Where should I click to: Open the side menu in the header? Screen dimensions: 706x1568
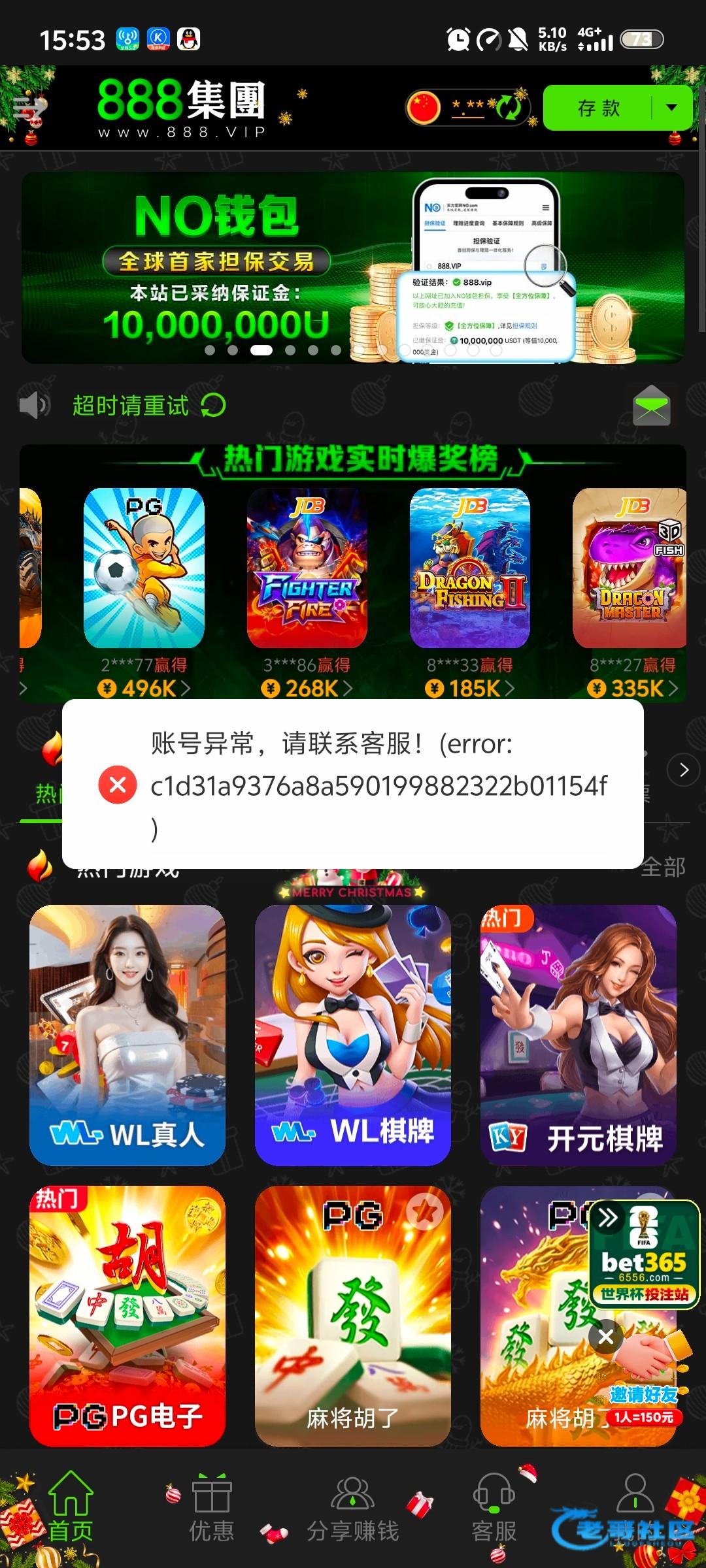click(27, 108)
